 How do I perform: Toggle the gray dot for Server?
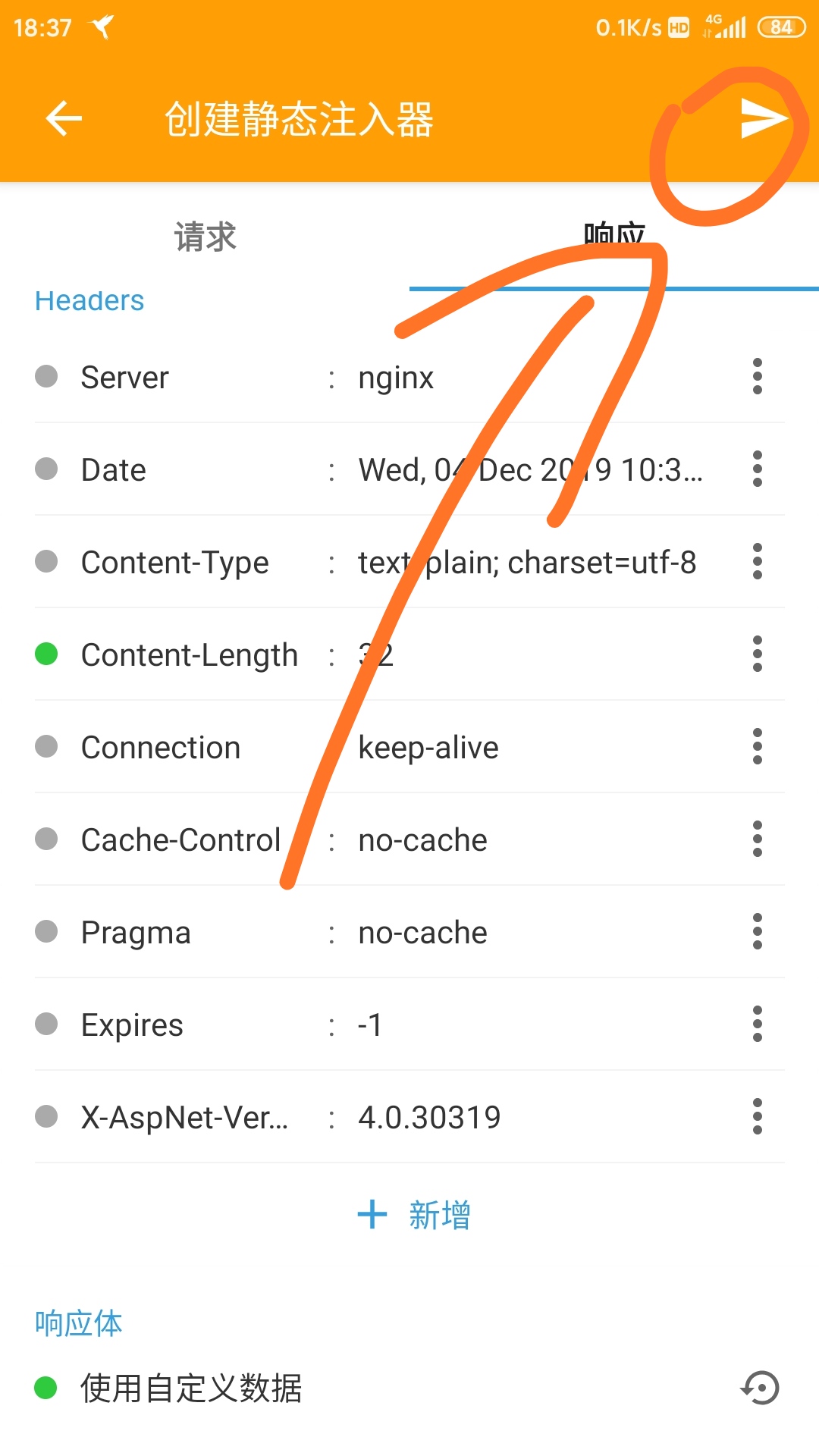(x=46, y=376)
